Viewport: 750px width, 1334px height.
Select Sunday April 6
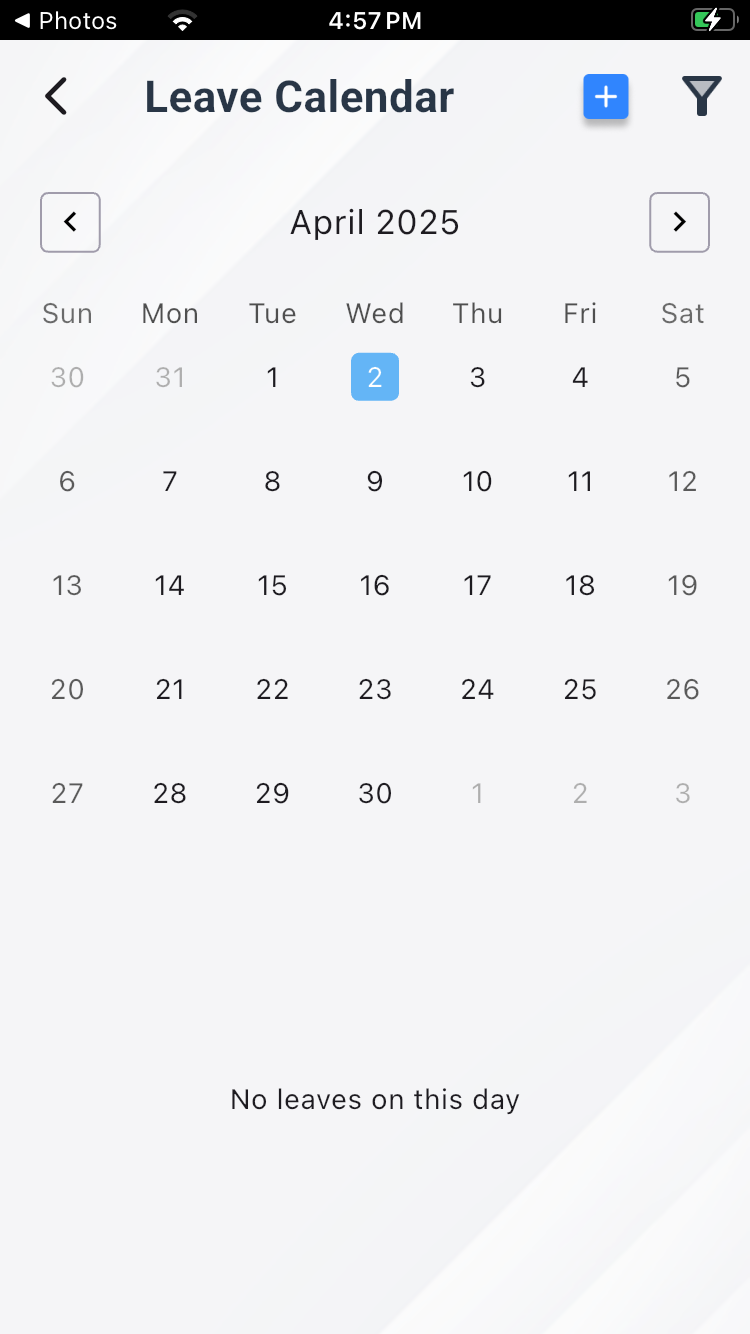pos(67,481)
